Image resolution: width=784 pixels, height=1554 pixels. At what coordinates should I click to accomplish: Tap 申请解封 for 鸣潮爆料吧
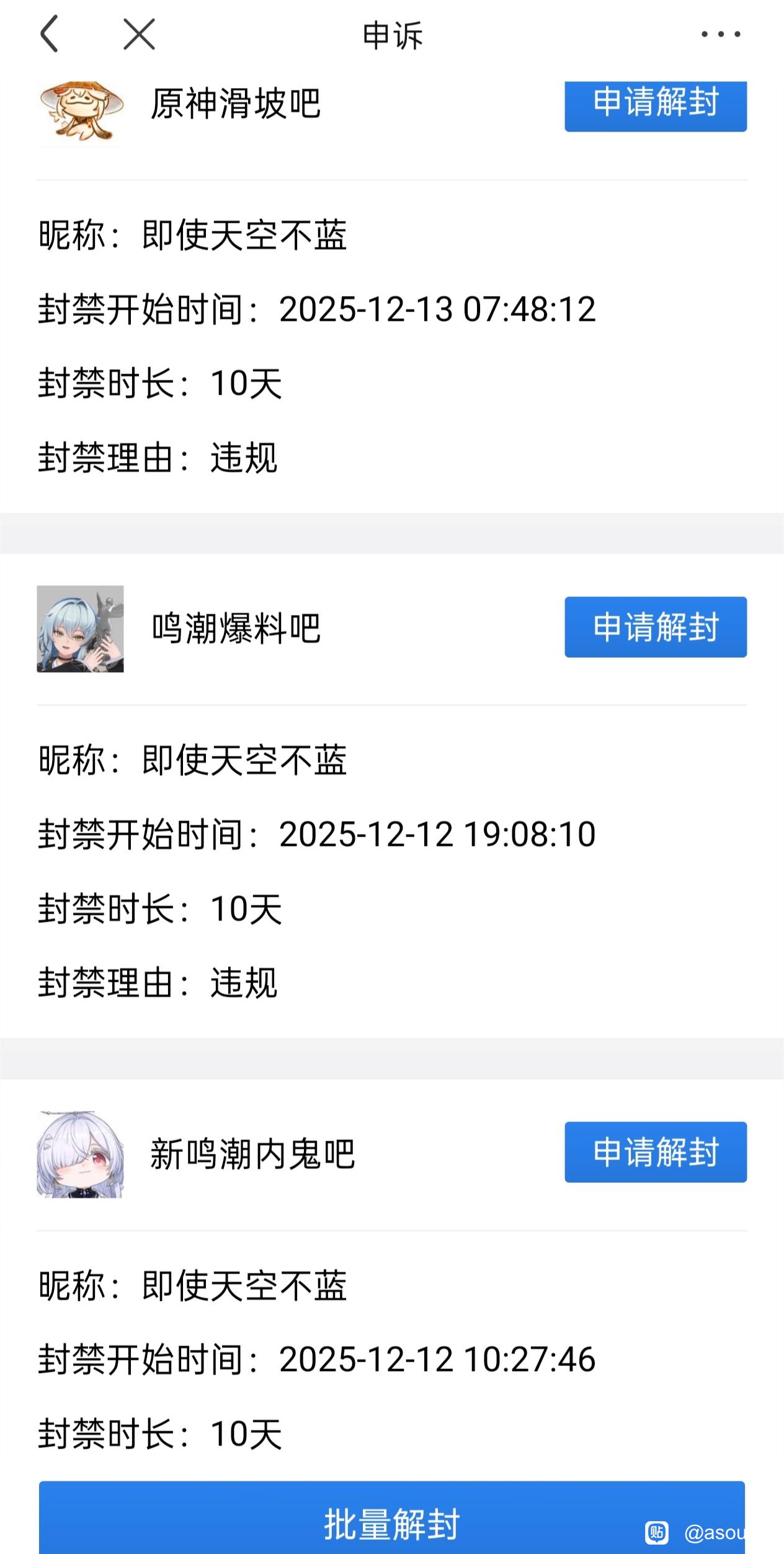pyautogui.click(x=655, y=627)
